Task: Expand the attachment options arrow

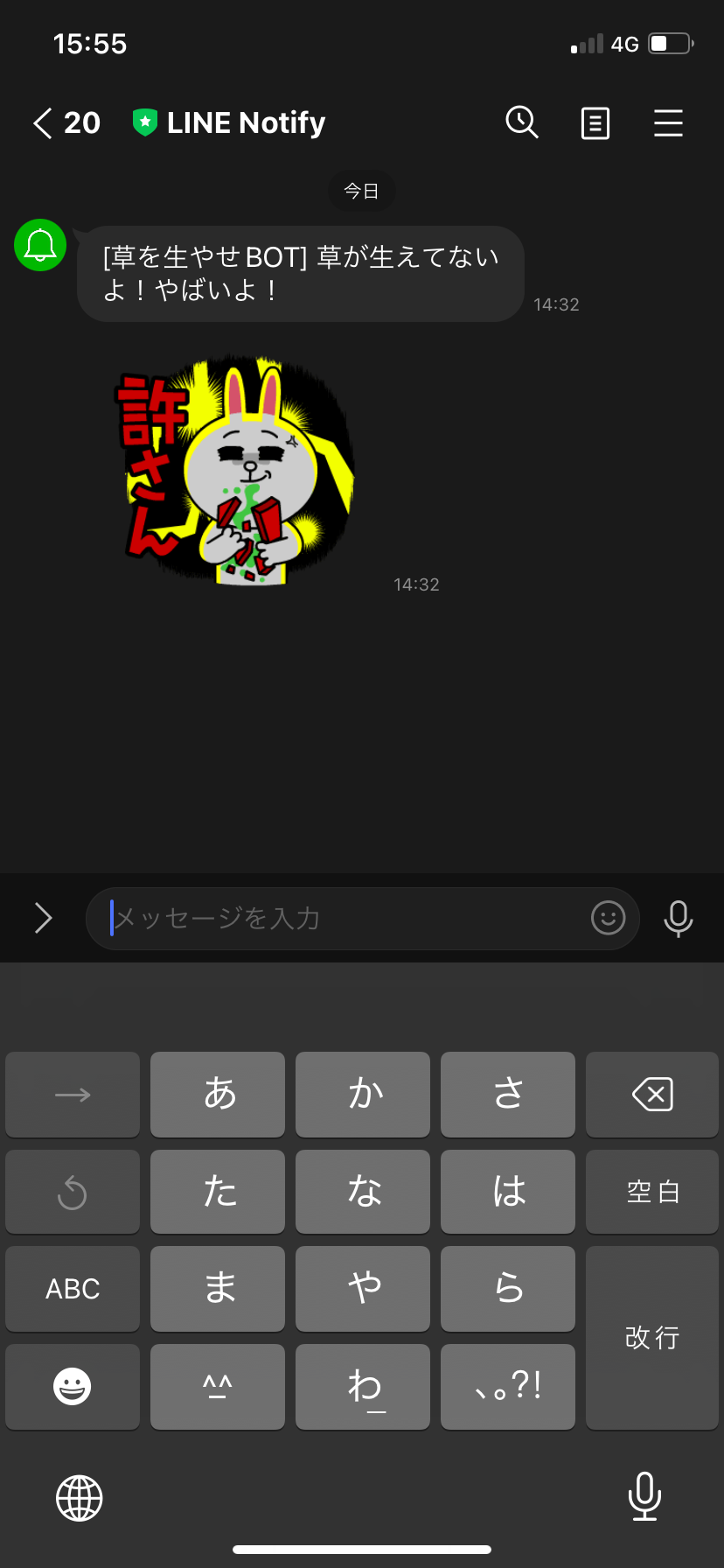Action: tap(43, 919)
